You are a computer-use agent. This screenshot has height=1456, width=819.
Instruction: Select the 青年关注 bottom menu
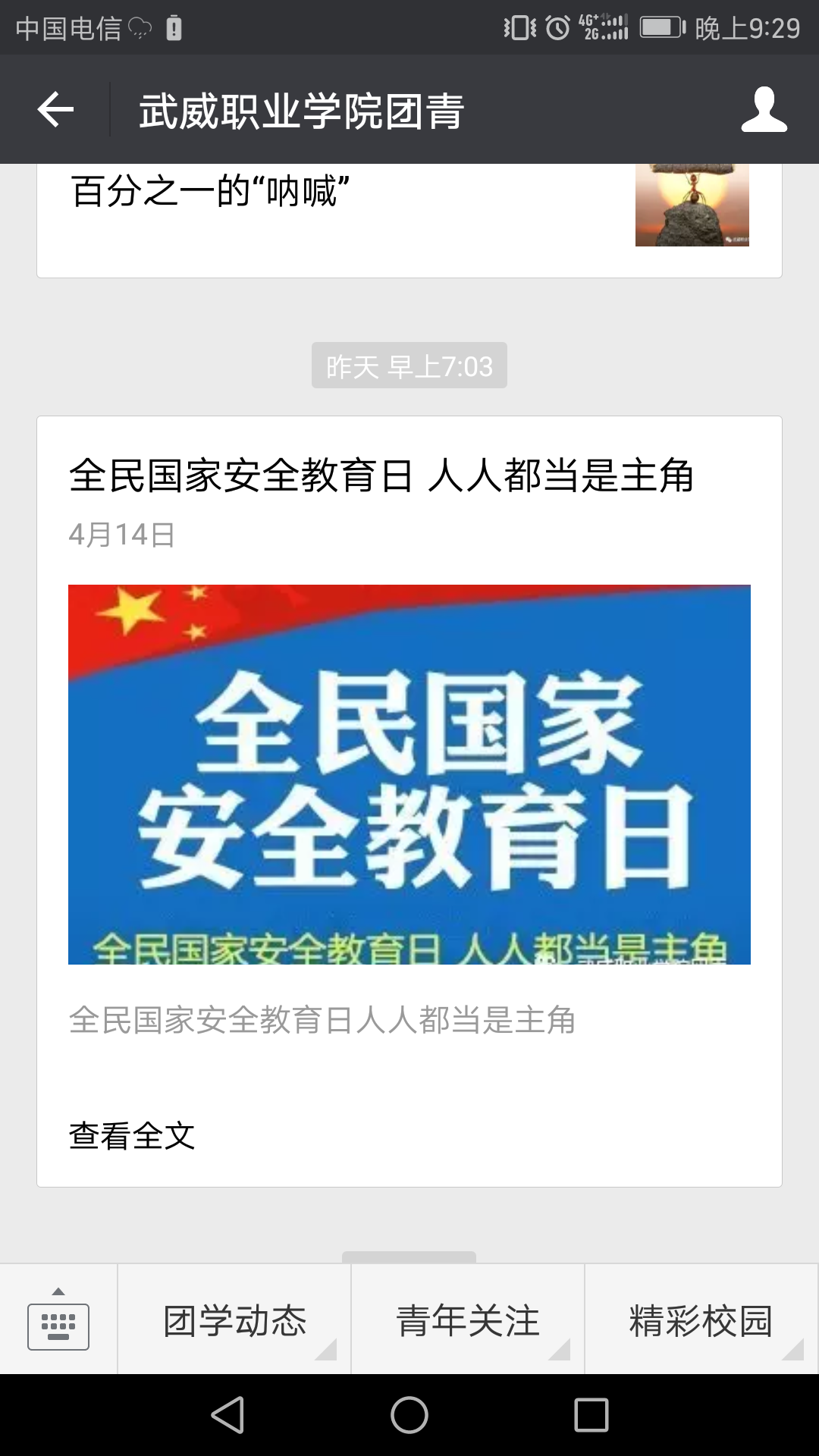pyautogui.click(x=468, y=1319)
